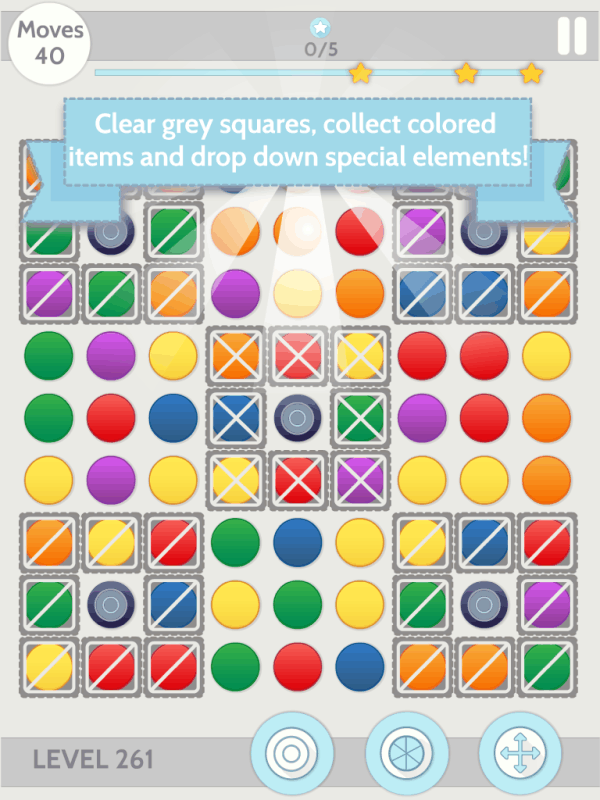Activate the concentric circles booster
Image resolution: width=600 pixels, height=800 pixels.
(292, 754)
